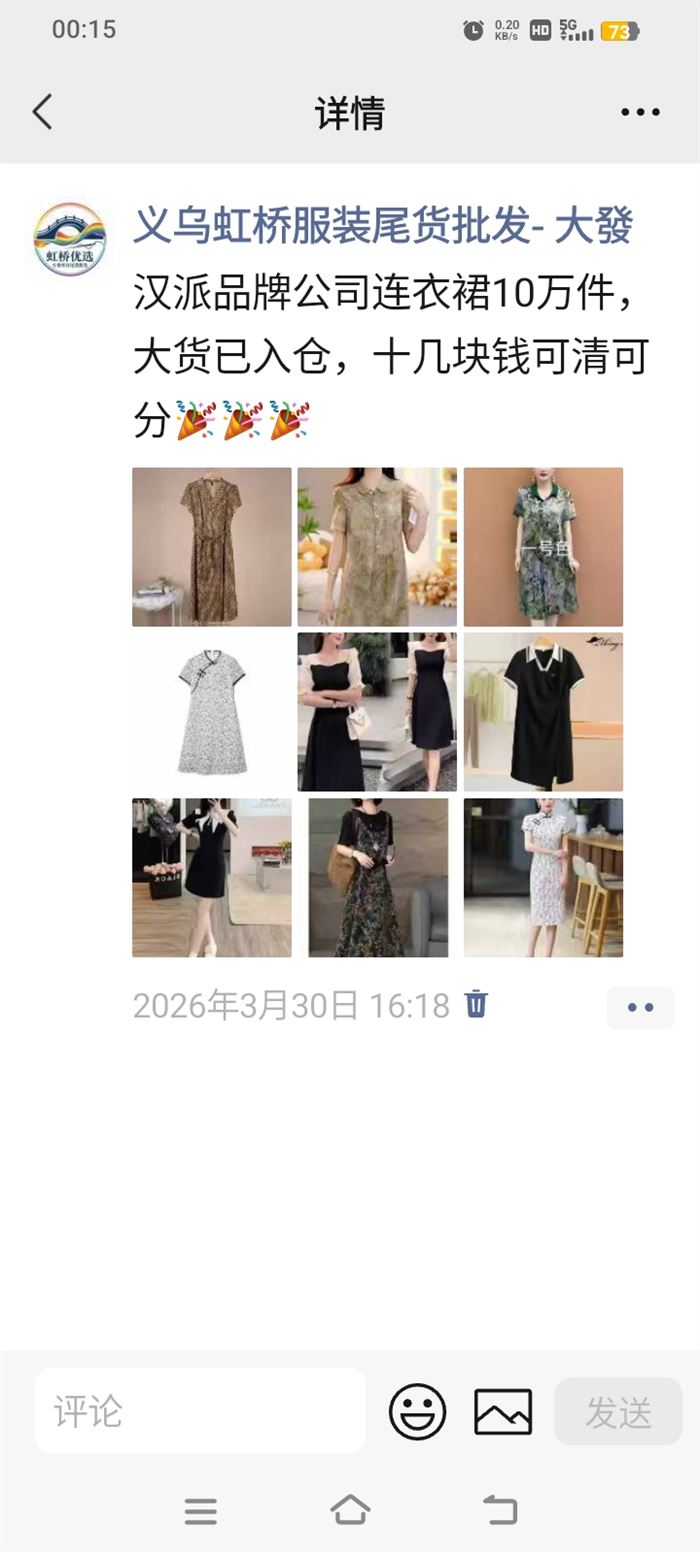Go to the system home screen
The image size is (700, 1552).
click(350, 1510)
